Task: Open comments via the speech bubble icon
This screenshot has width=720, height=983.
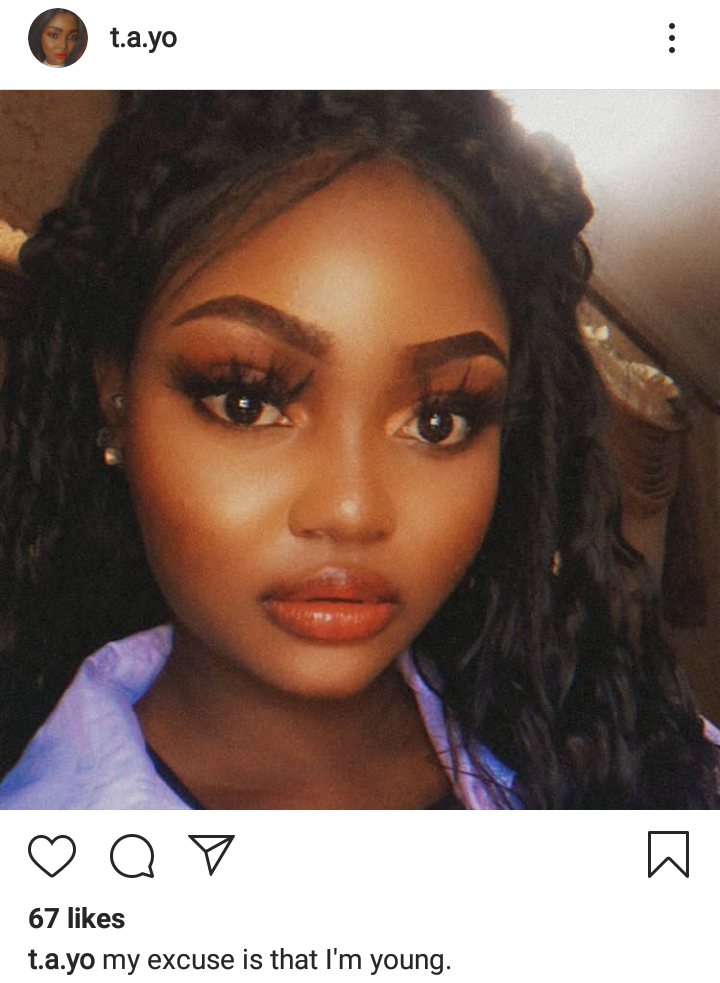Action: click(x=132, y=855)
